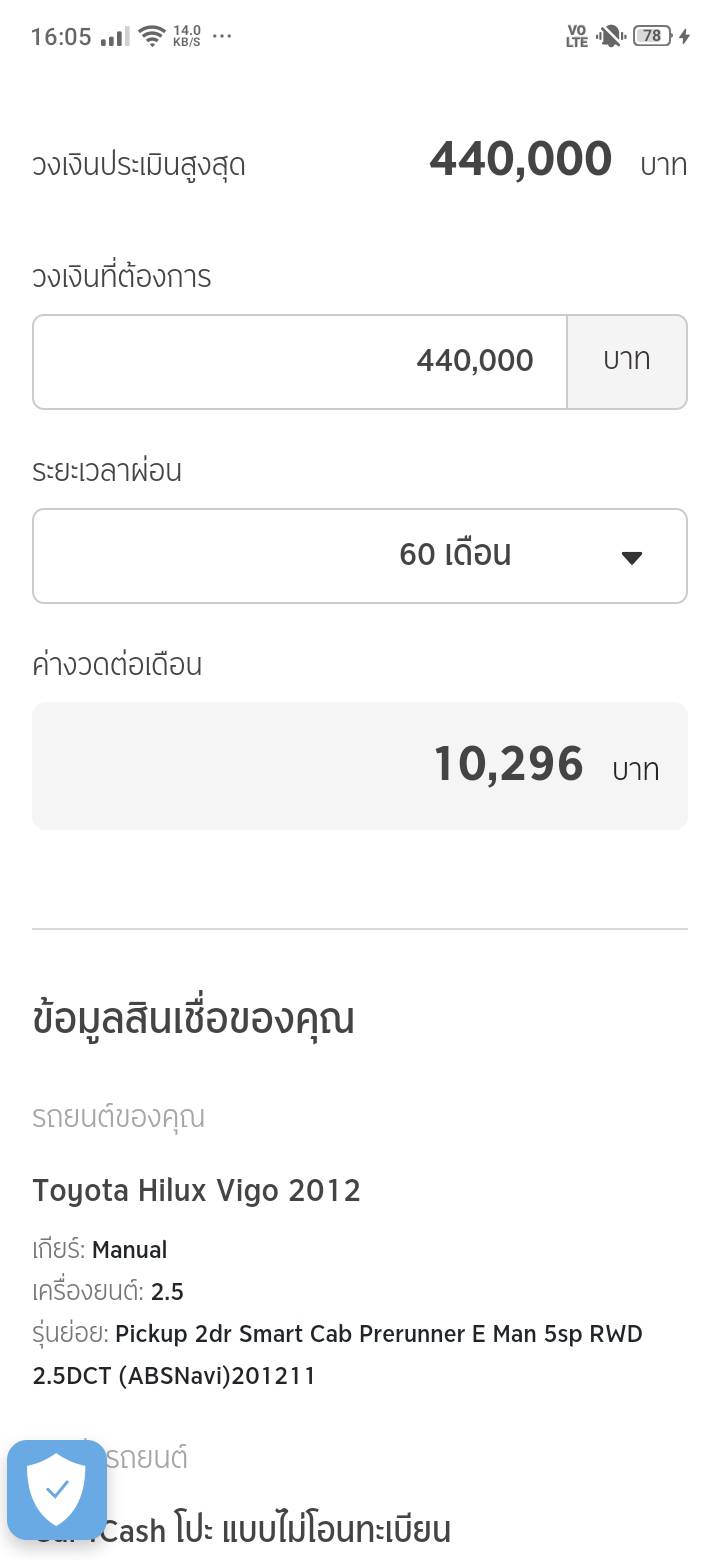720x1560 pixels.
Task: Open the 60 เดือน installment period dropdown
Action: (360, 556)
